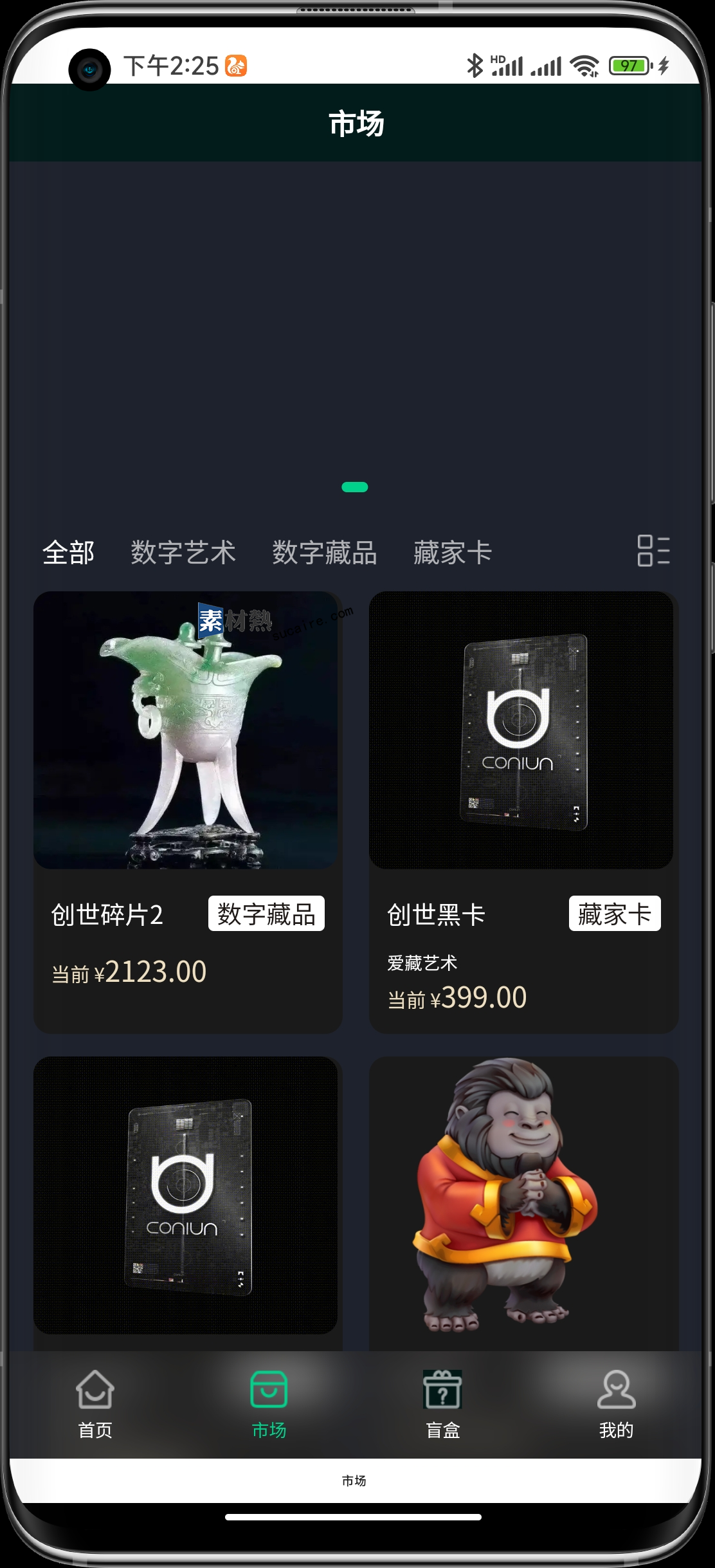
Task: Switch to the 我的 profile tab
Action: coord(616,1404)
